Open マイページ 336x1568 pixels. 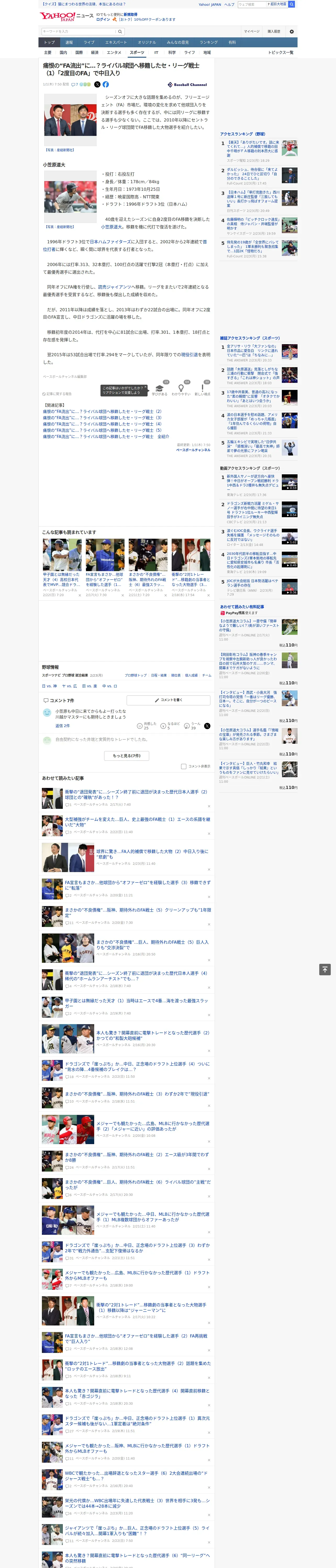point(251,31)
